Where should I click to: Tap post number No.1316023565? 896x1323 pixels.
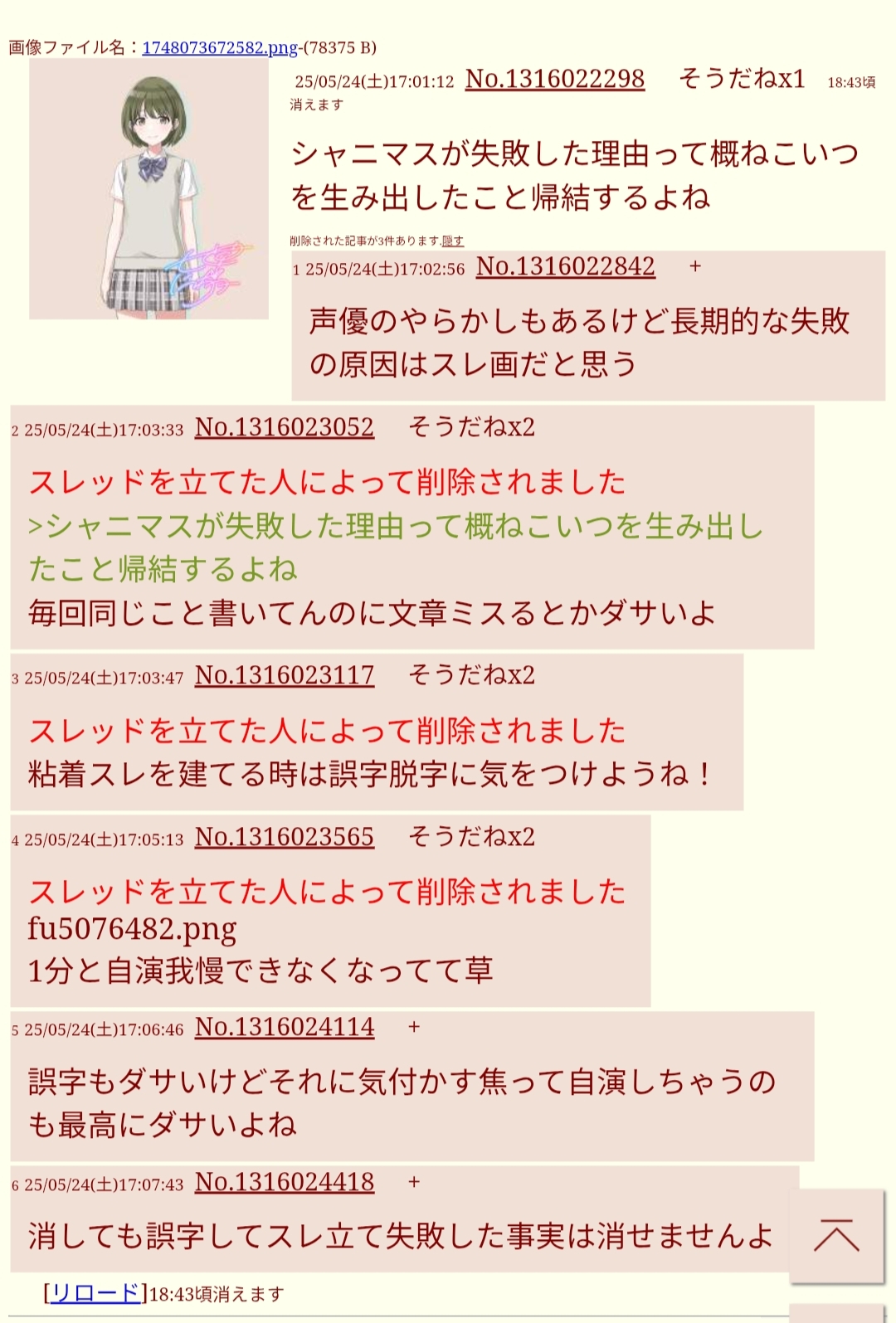tap(284, 837)
